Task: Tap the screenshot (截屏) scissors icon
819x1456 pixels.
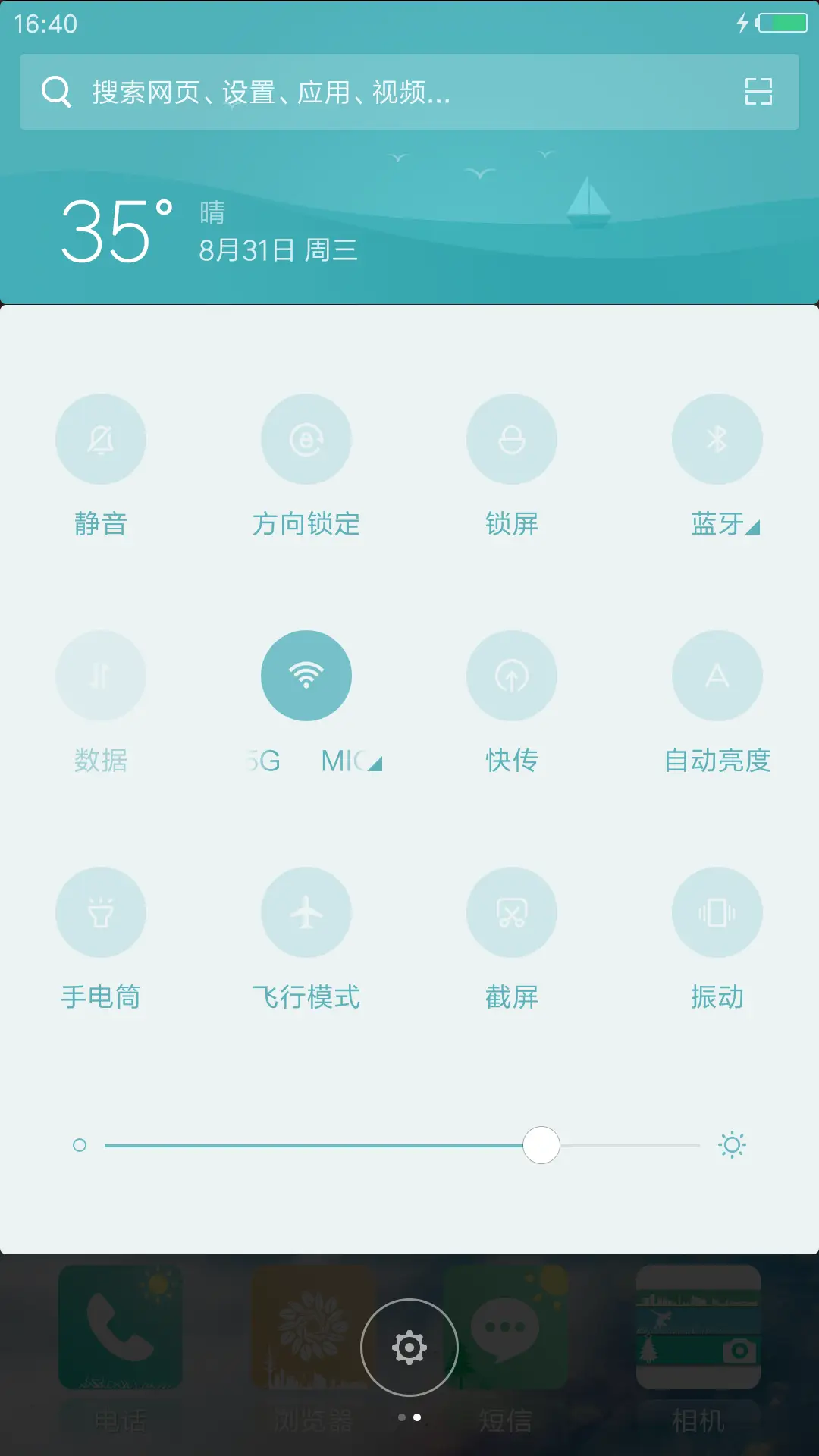Action: (x=512, y=912)
